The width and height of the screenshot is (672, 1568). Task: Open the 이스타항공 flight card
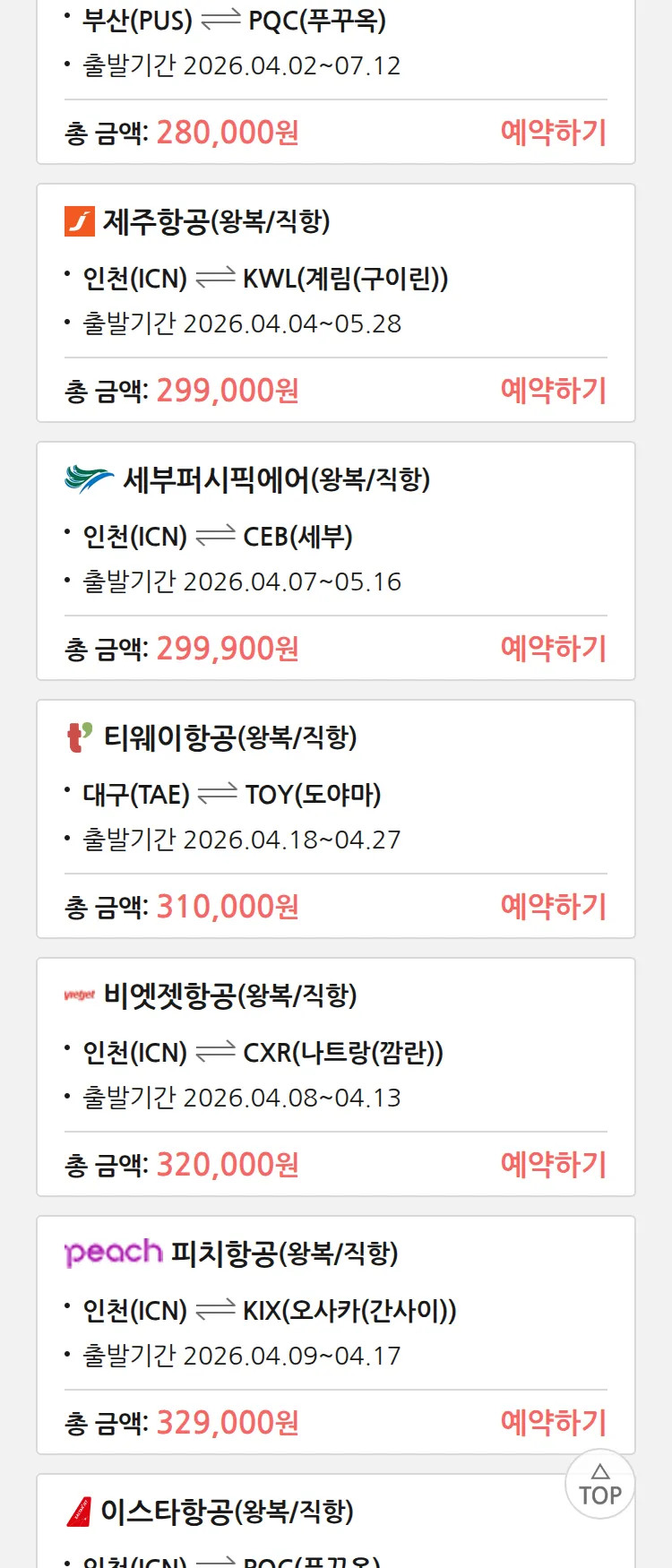(269, 1523)
